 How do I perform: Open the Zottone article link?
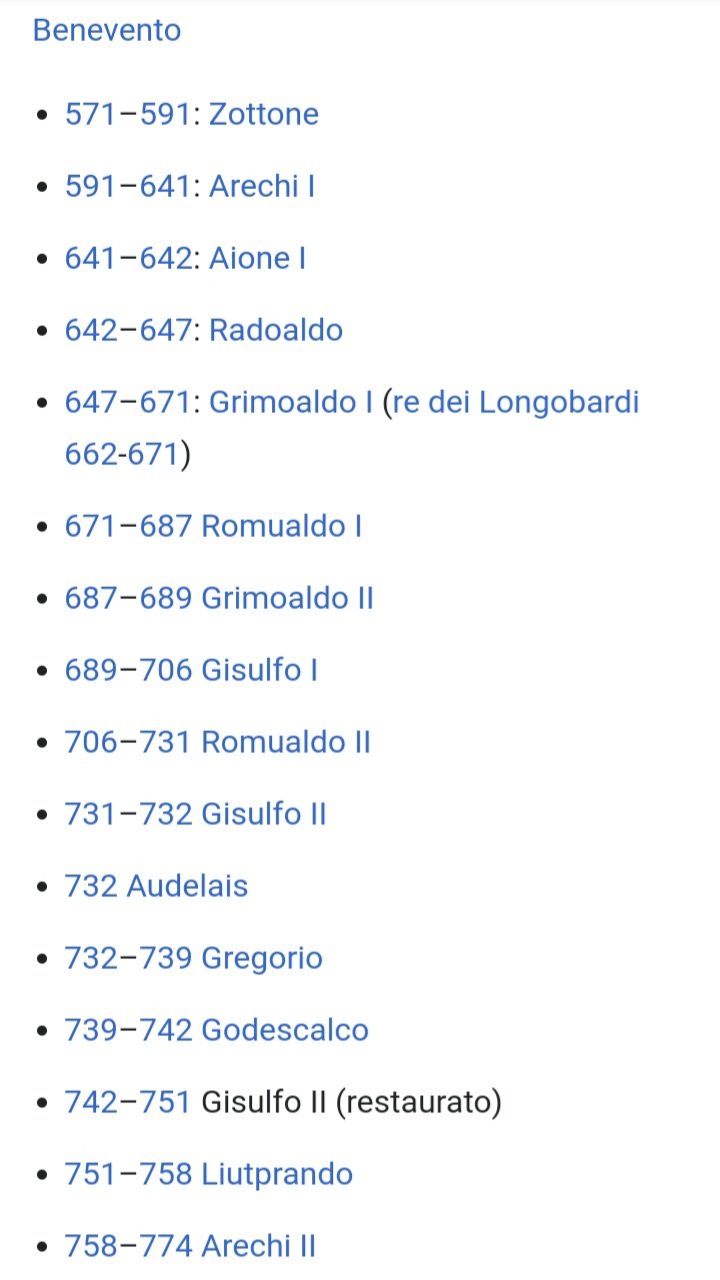(264, 114)
